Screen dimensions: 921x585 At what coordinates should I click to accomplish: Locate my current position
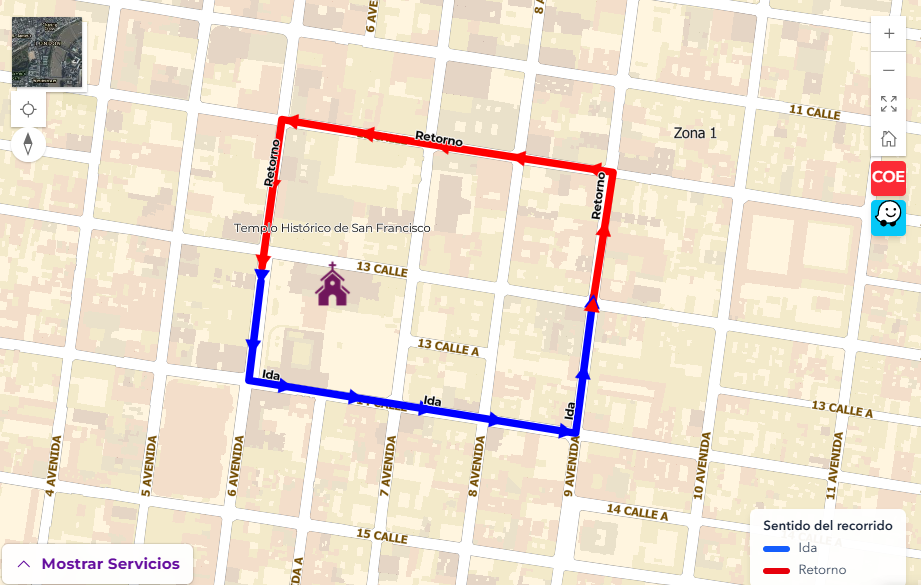[x=29, y=109]
